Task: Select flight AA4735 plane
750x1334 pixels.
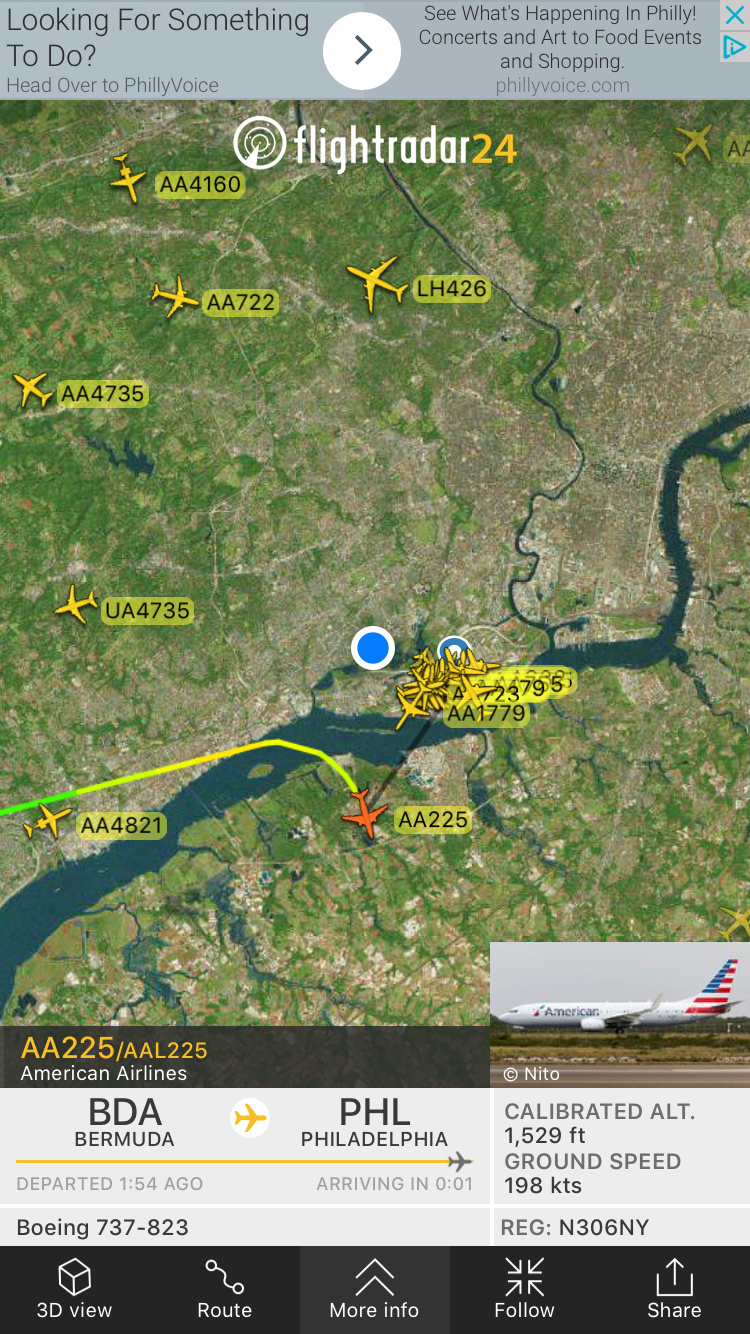Action: pos(32,390)
